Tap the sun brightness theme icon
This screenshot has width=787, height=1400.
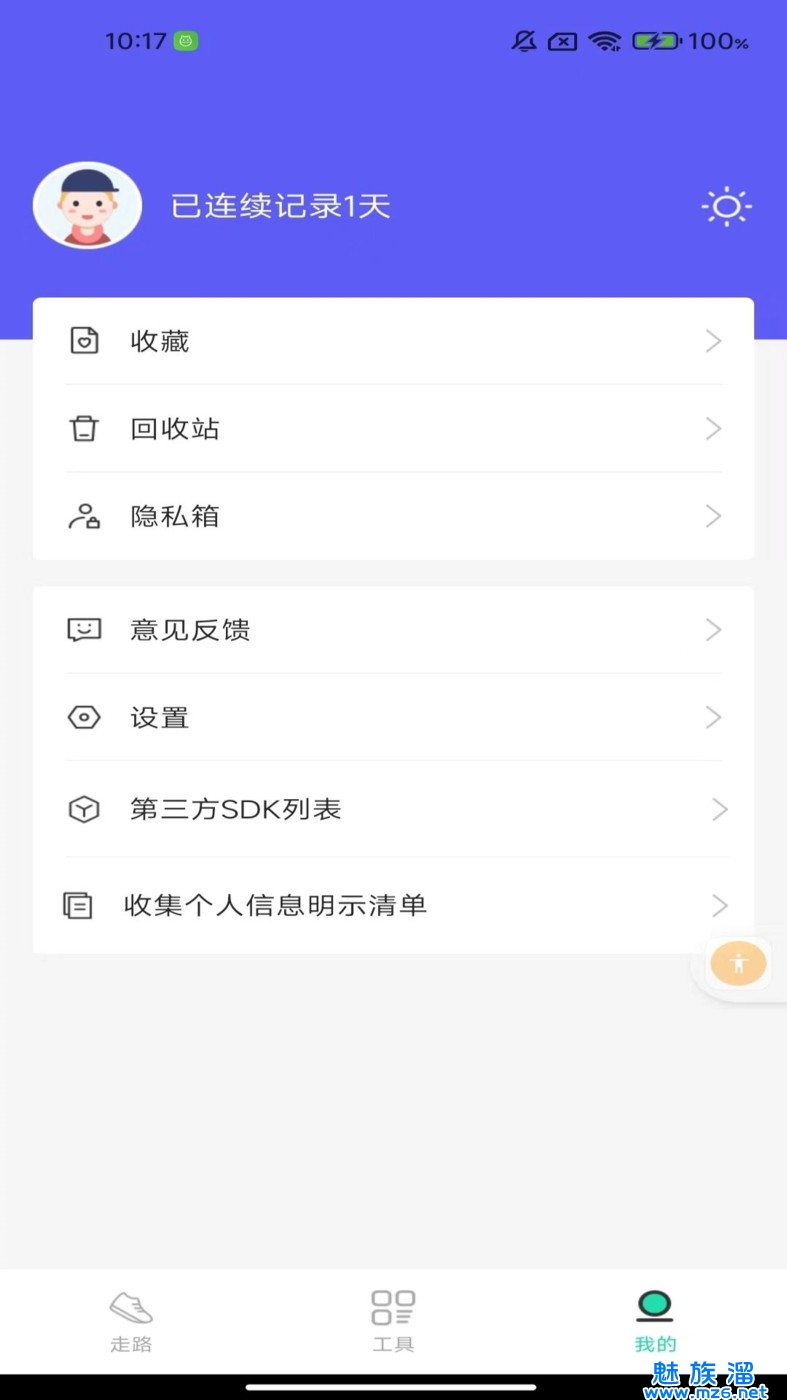726,207
